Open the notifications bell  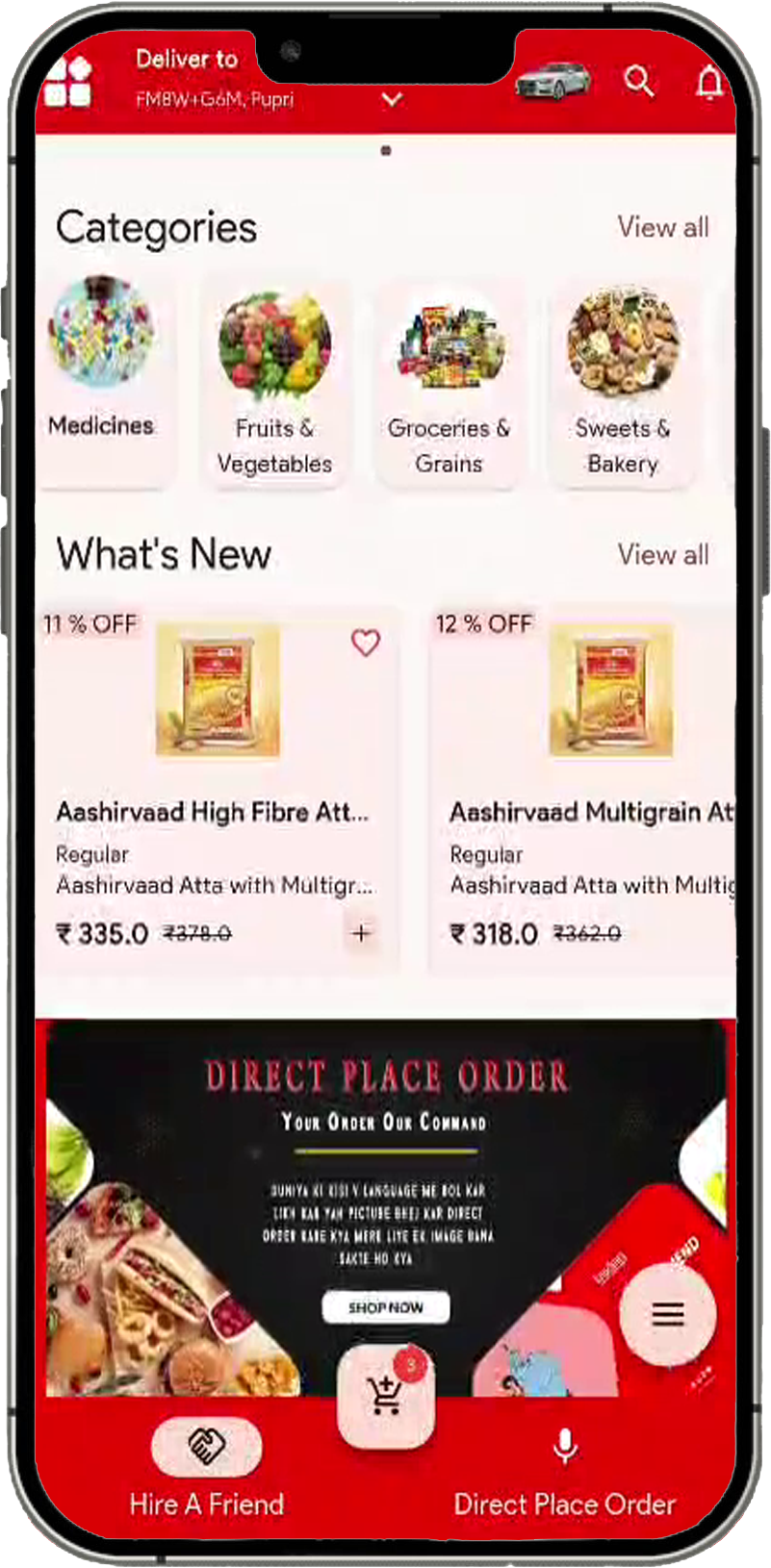tap(709, 84)
